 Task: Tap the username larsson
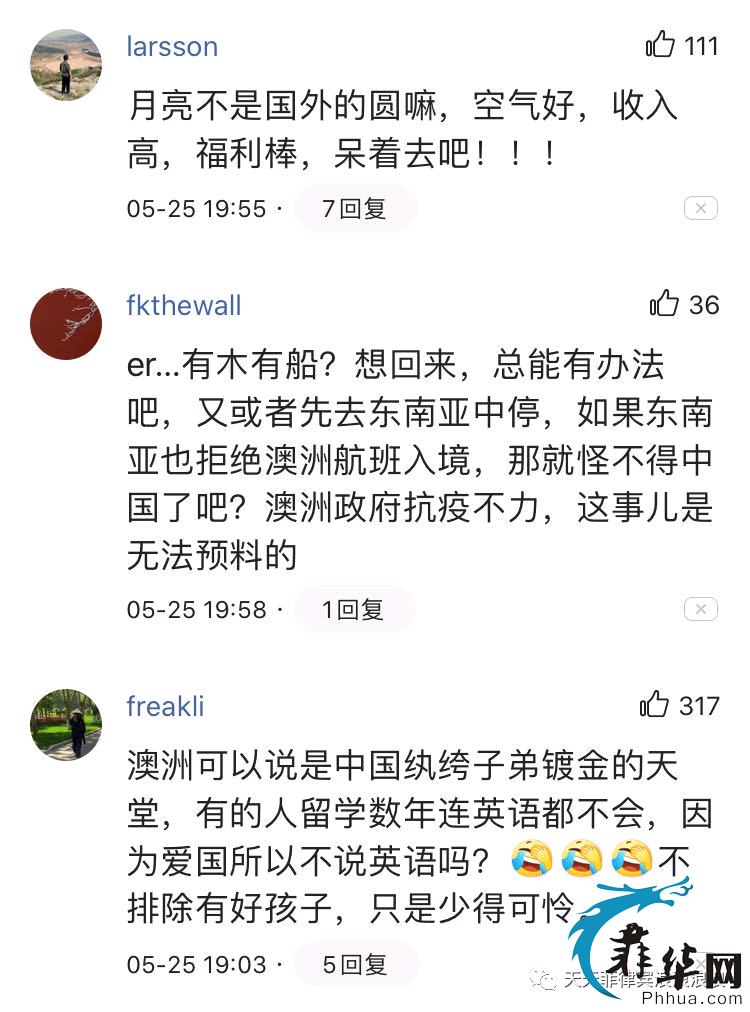point(172,46)
